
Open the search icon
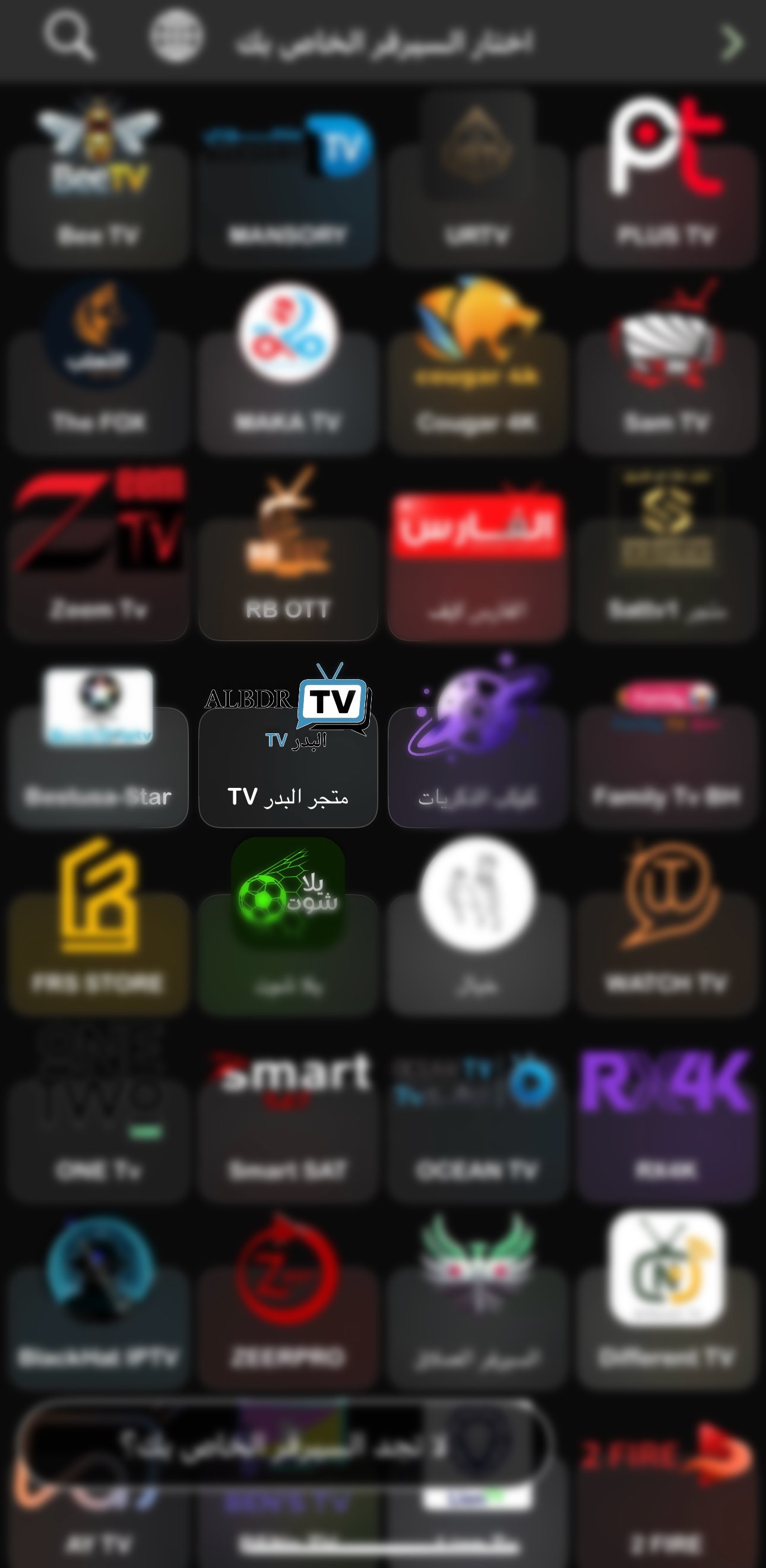coord(69,38)
